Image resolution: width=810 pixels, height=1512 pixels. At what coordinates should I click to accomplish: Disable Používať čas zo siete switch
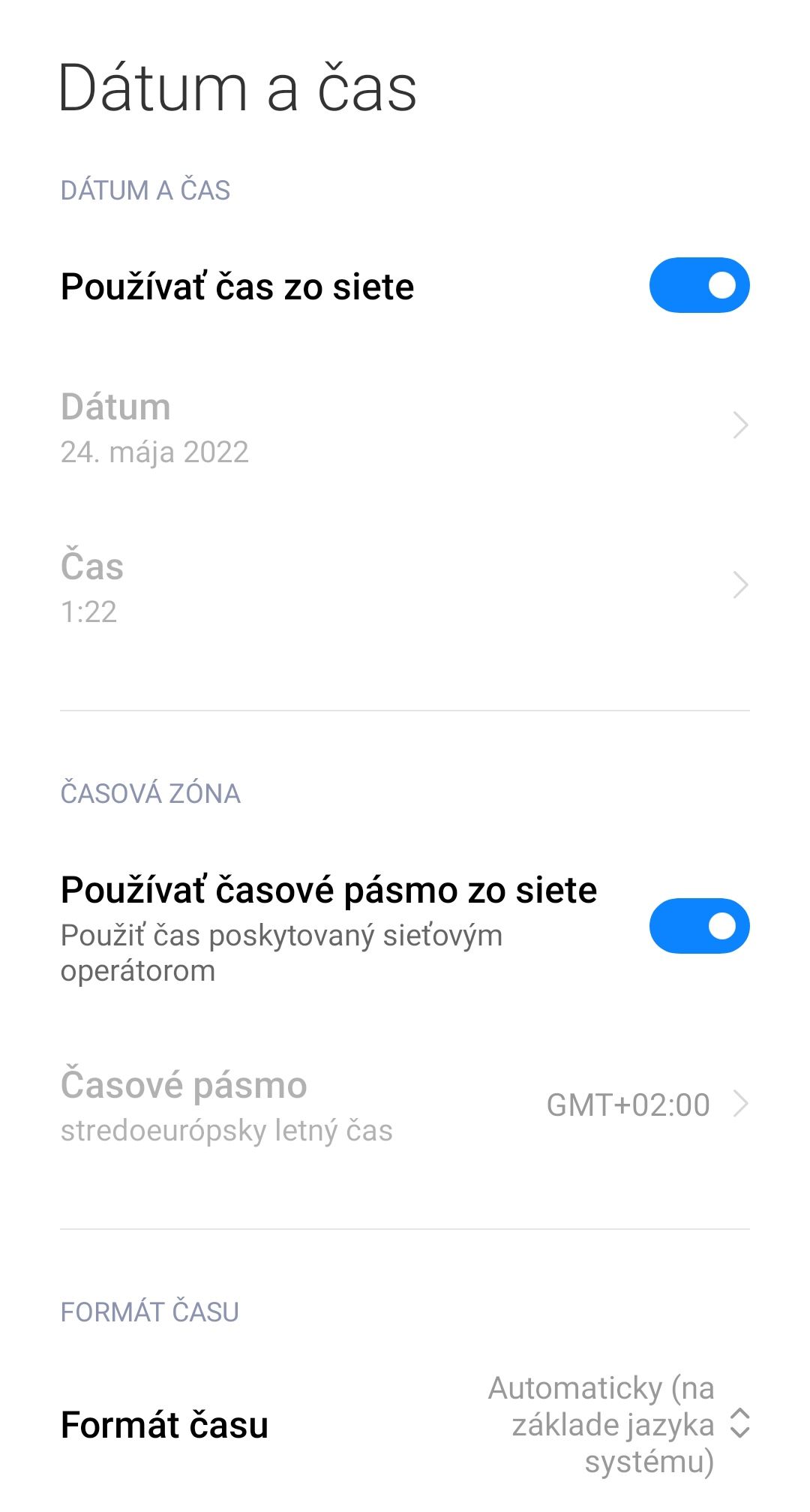[x=699, y=285]
